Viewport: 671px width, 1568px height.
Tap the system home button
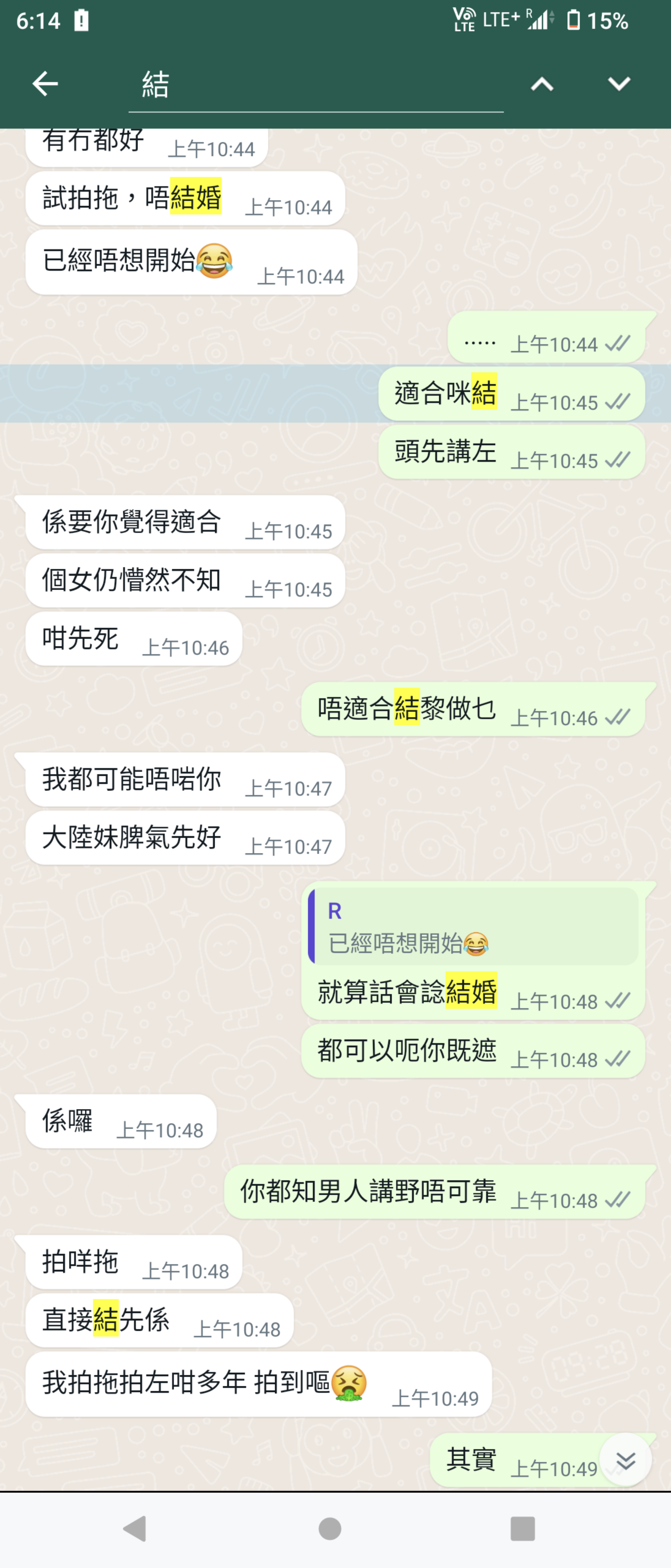click(330, 1528)
